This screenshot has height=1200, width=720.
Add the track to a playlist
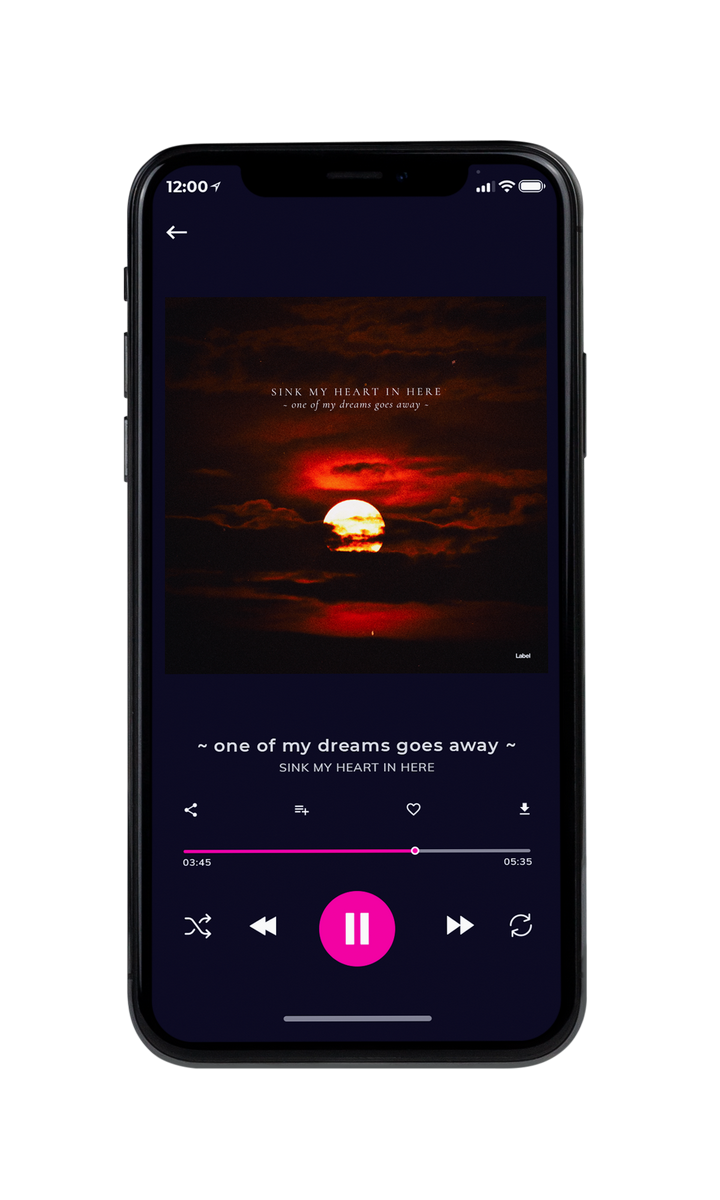click(x=301, y=810)
